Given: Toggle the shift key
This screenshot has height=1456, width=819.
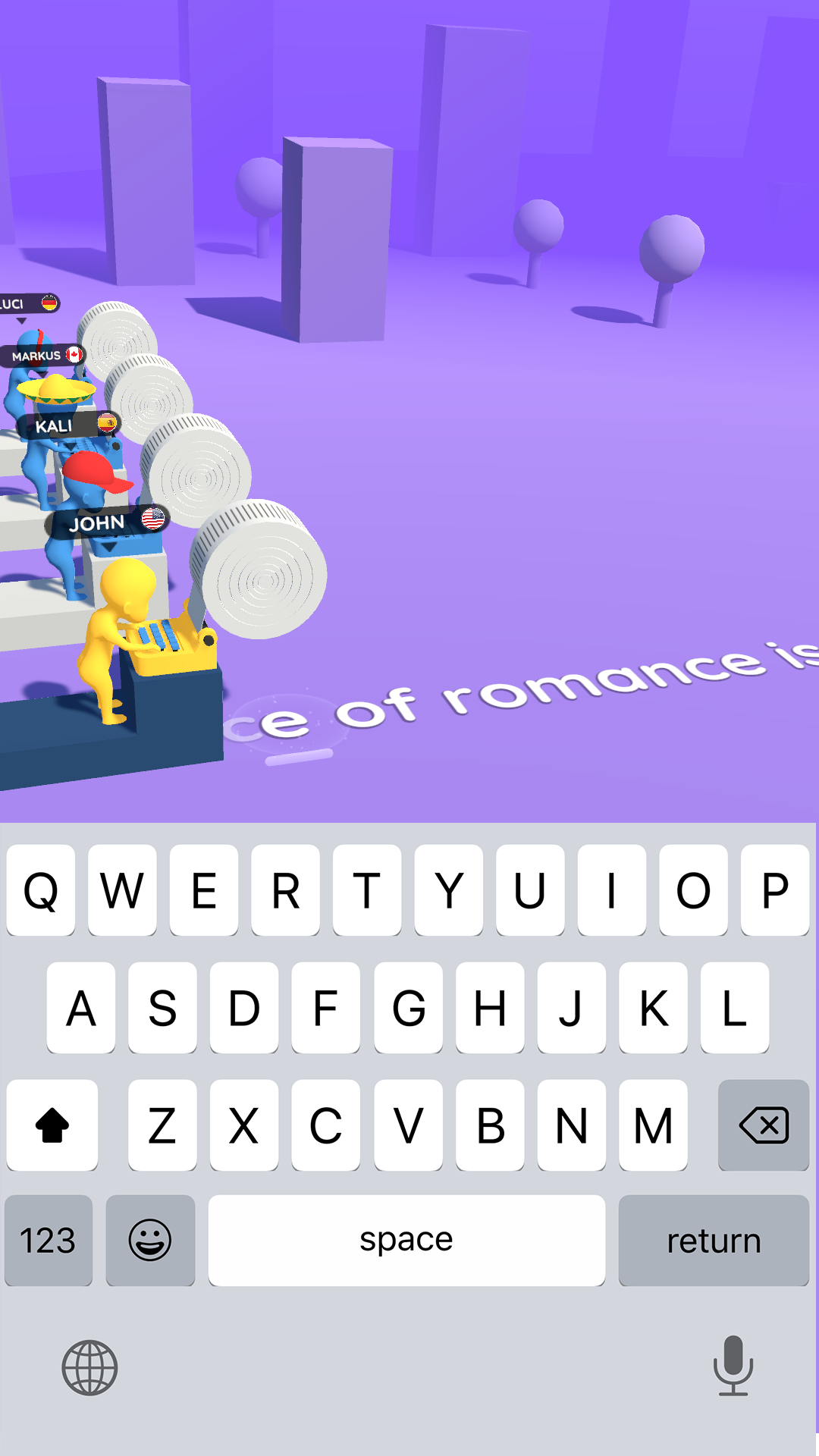Looking at the screenshot, I should pyautogui.click(x=52, y=1125).
